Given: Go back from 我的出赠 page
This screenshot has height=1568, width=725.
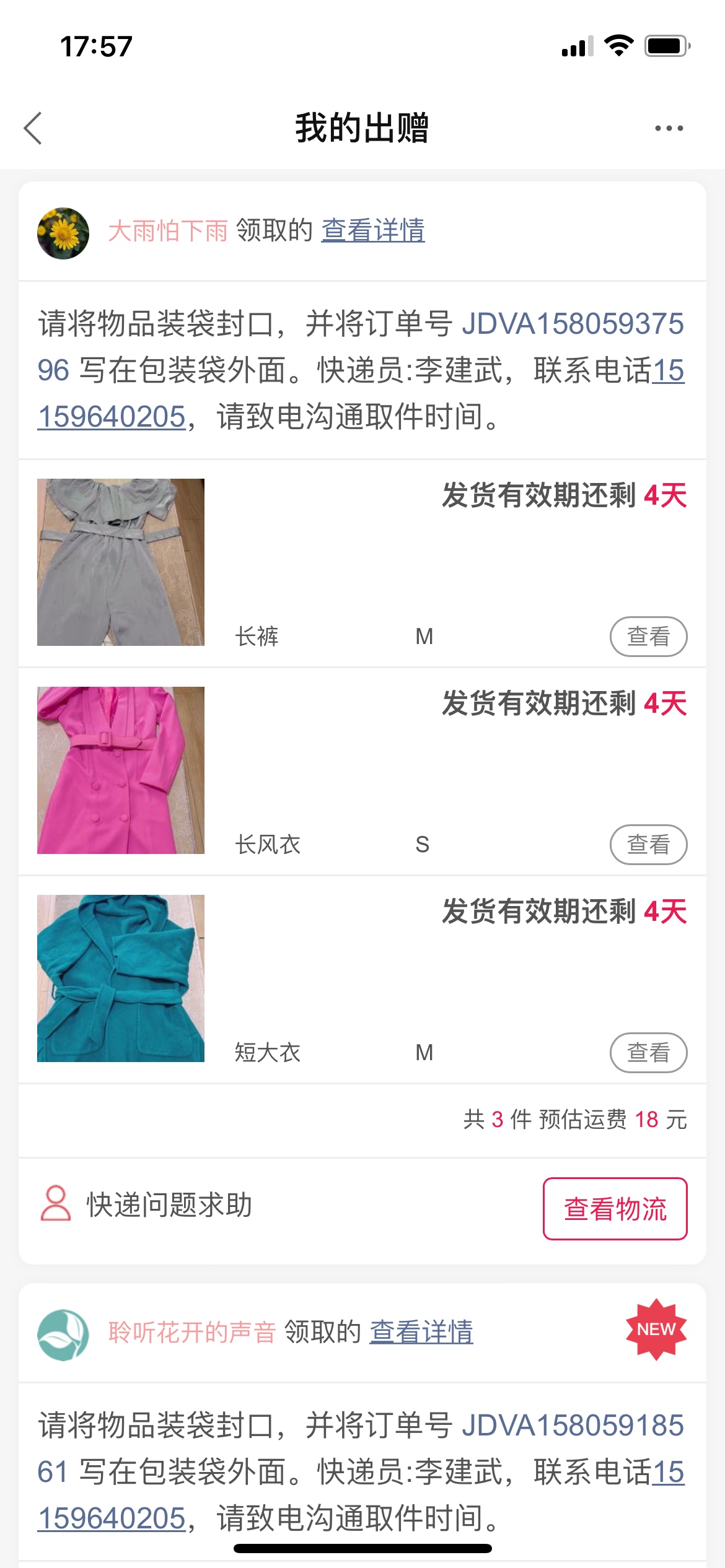Looking at the screenshot, I should (33, 128).
